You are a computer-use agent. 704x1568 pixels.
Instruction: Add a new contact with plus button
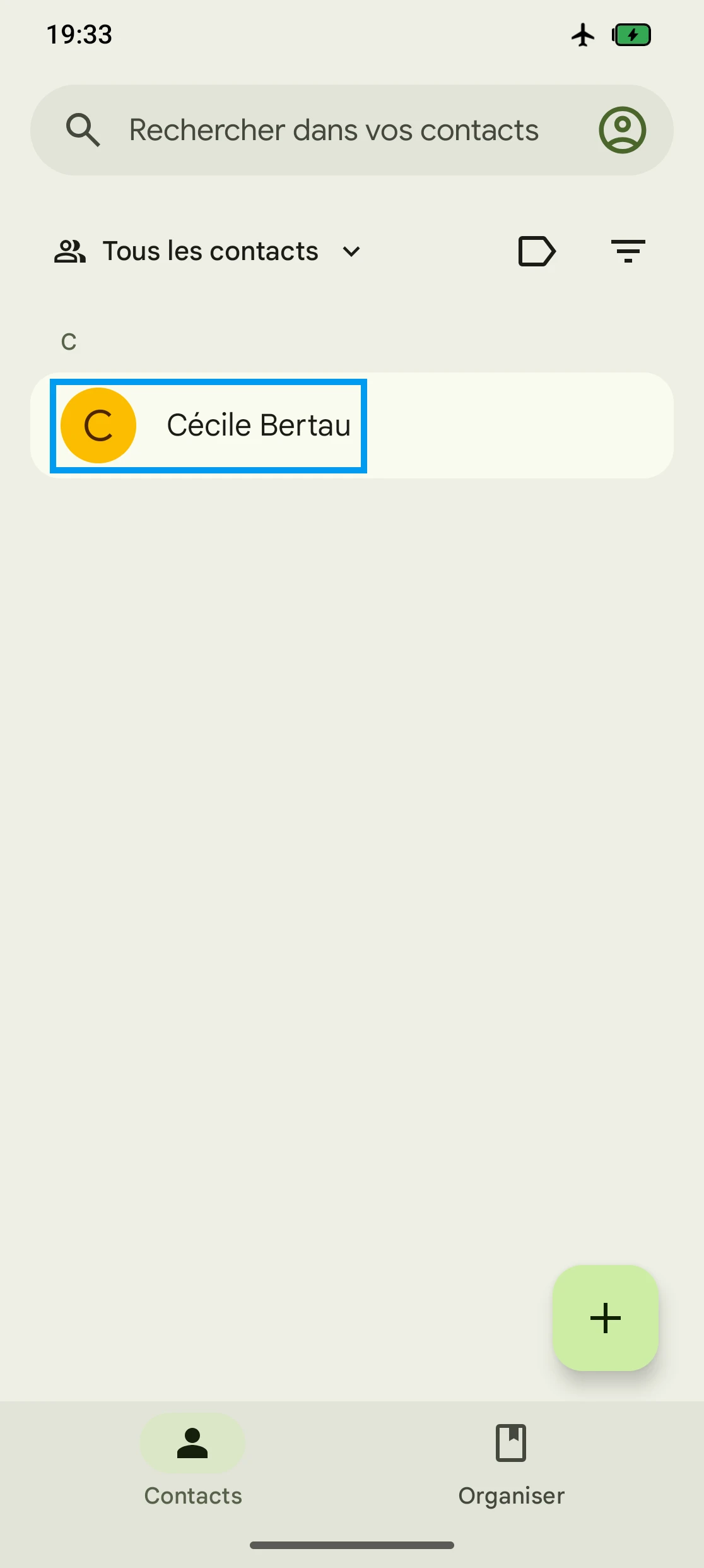pos(605,1318)
